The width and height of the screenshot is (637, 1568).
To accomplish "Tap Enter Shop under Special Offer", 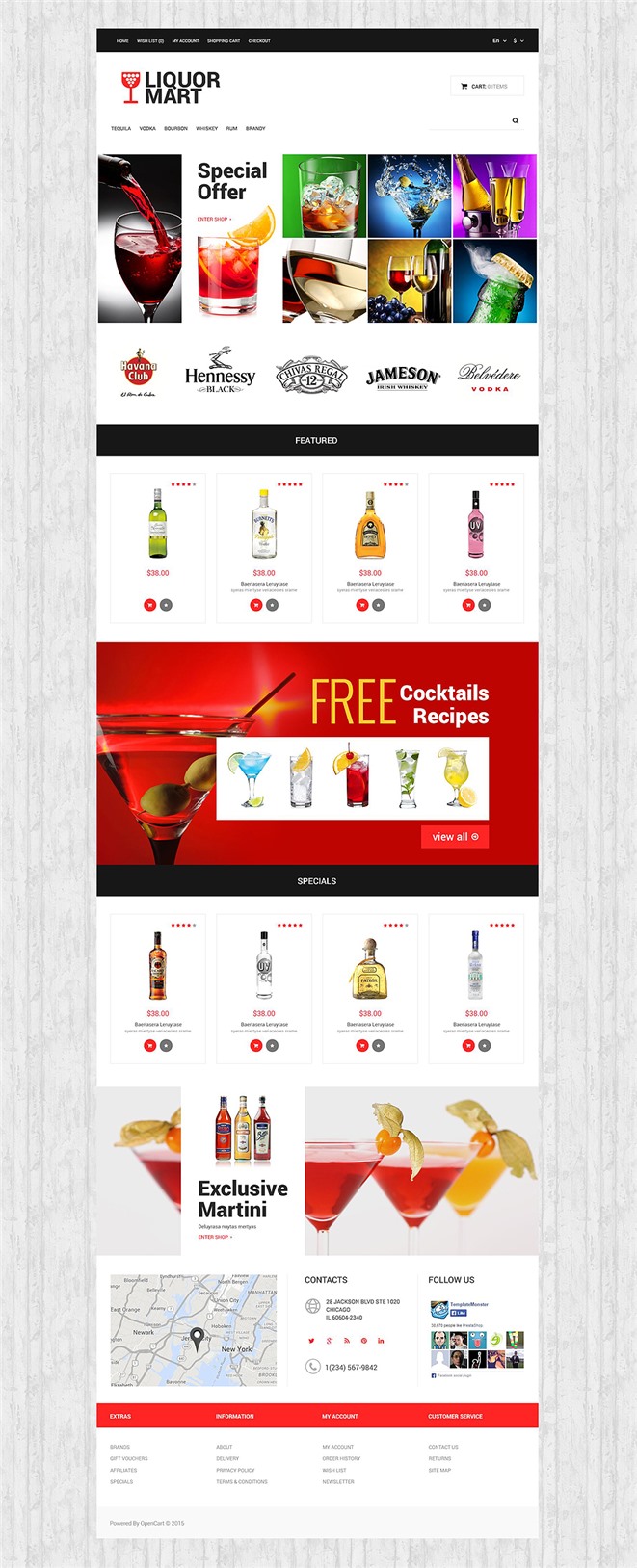I will coord(214,219).
